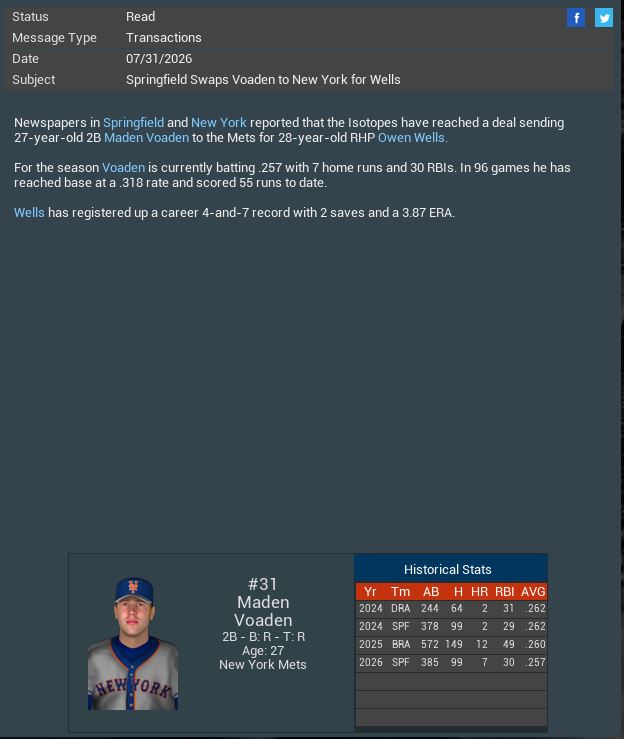Share this transaction on Twitter

pyautogui.click(x=604, y=18)
